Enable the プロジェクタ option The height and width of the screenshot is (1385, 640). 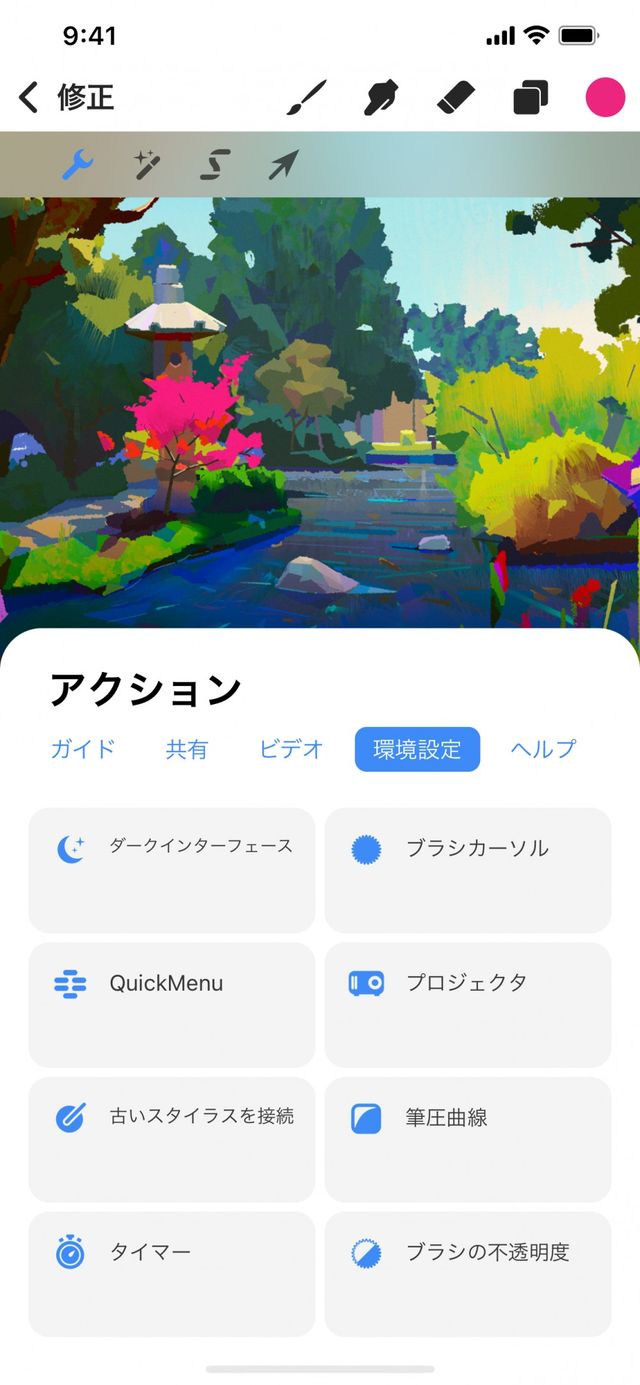click(x=467, y=1004)
